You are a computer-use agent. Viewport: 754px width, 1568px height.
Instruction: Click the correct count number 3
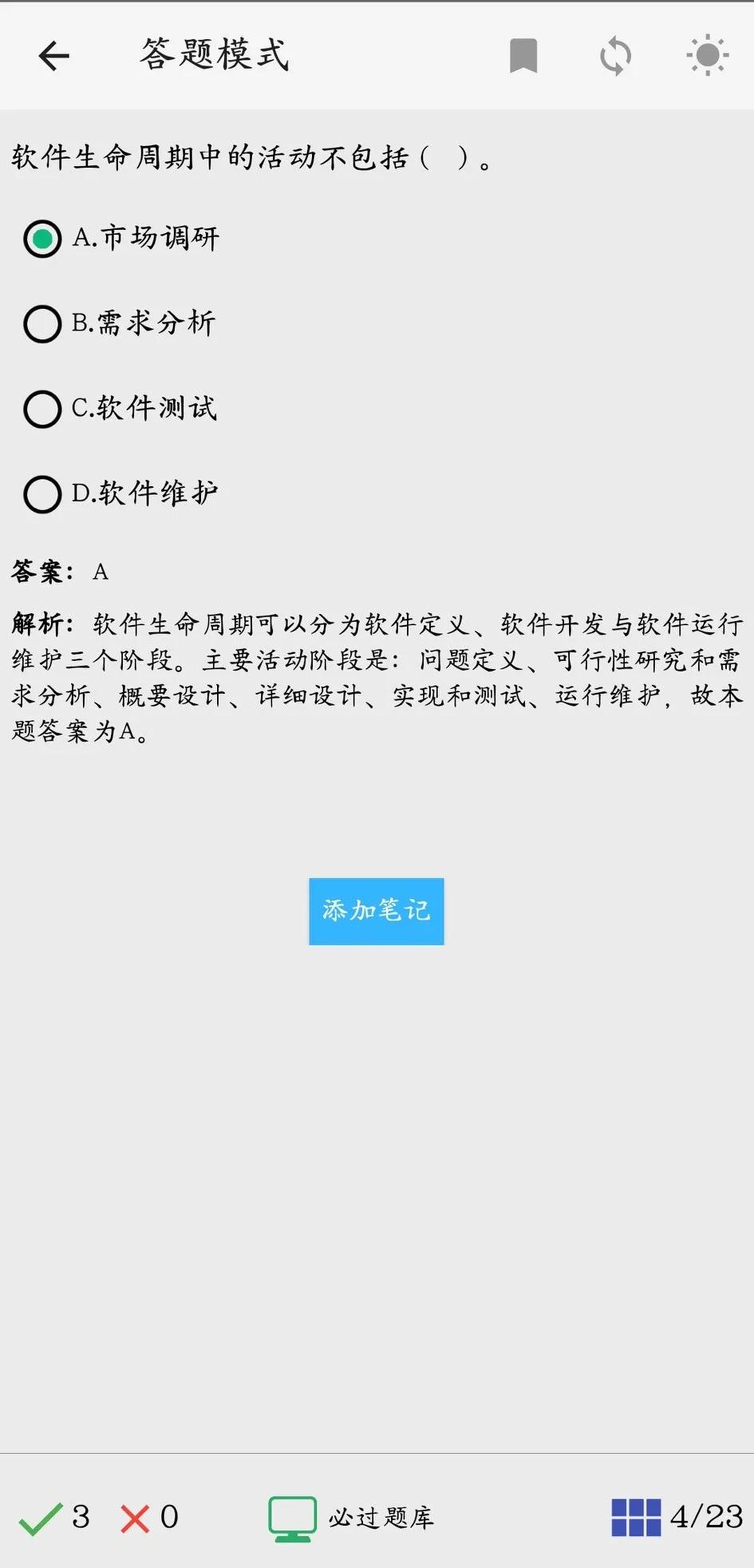[x=80, y=1515]
